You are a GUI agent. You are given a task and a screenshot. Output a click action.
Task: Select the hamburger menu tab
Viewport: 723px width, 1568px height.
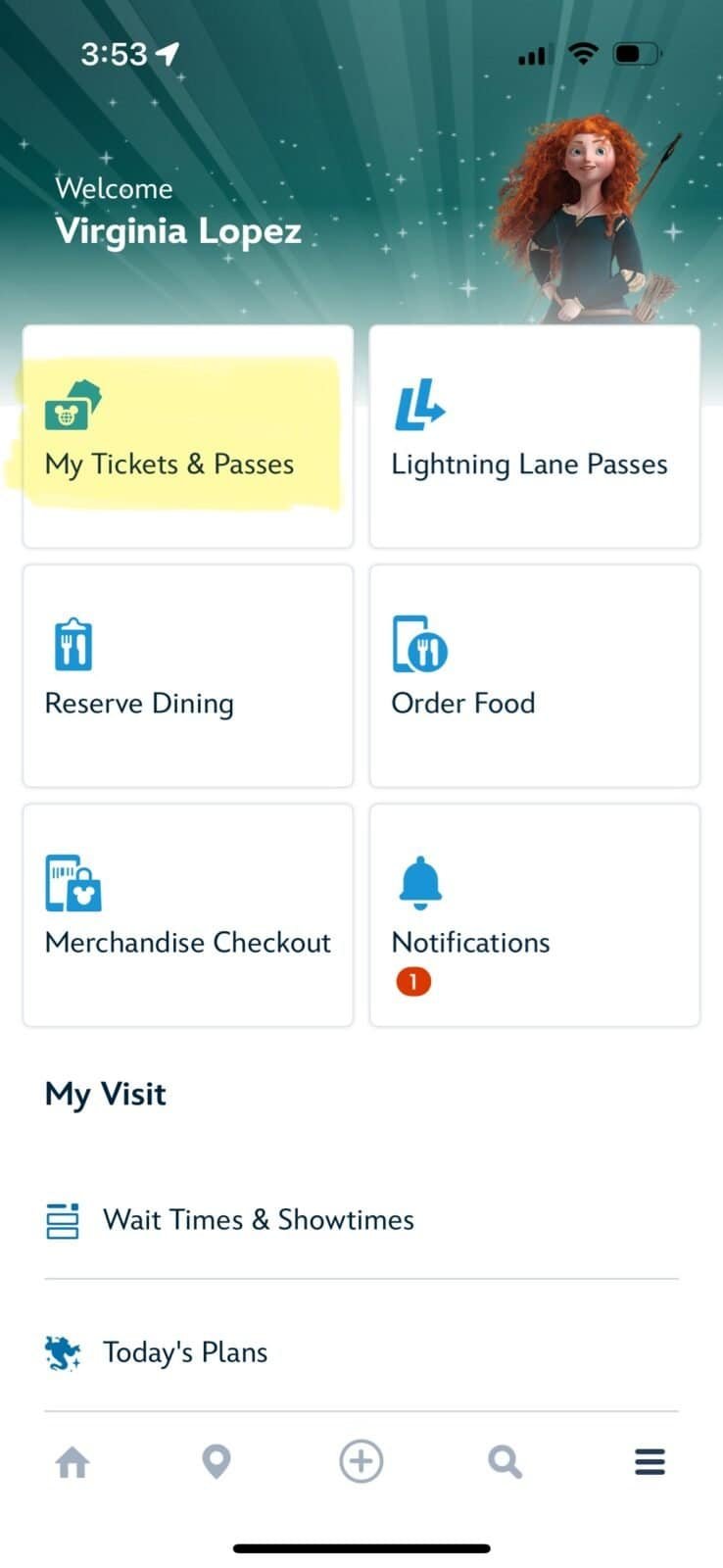(650, 1462)
